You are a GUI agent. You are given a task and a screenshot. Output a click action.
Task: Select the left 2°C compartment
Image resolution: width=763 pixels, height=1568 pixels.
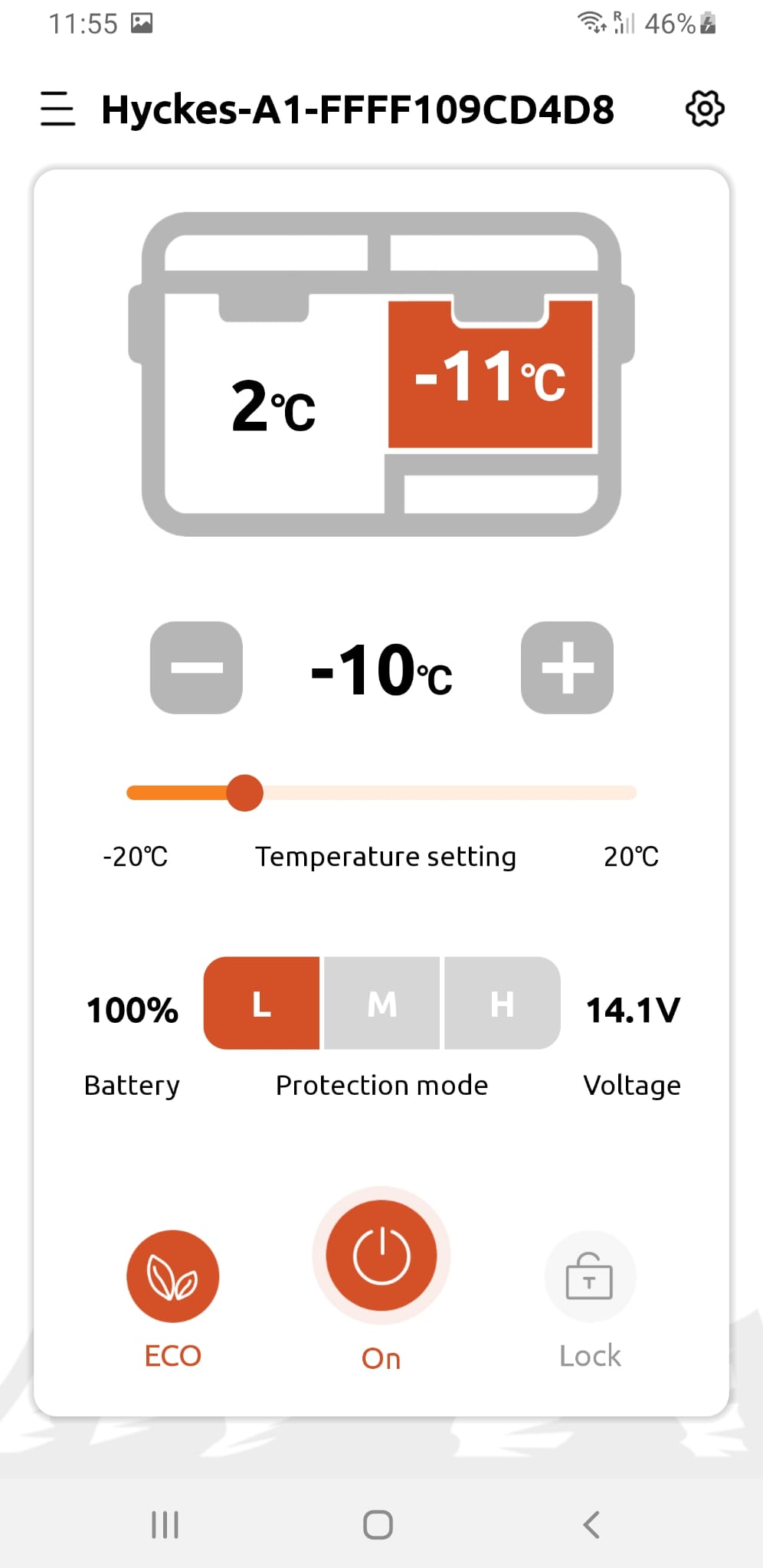[273, 406]
